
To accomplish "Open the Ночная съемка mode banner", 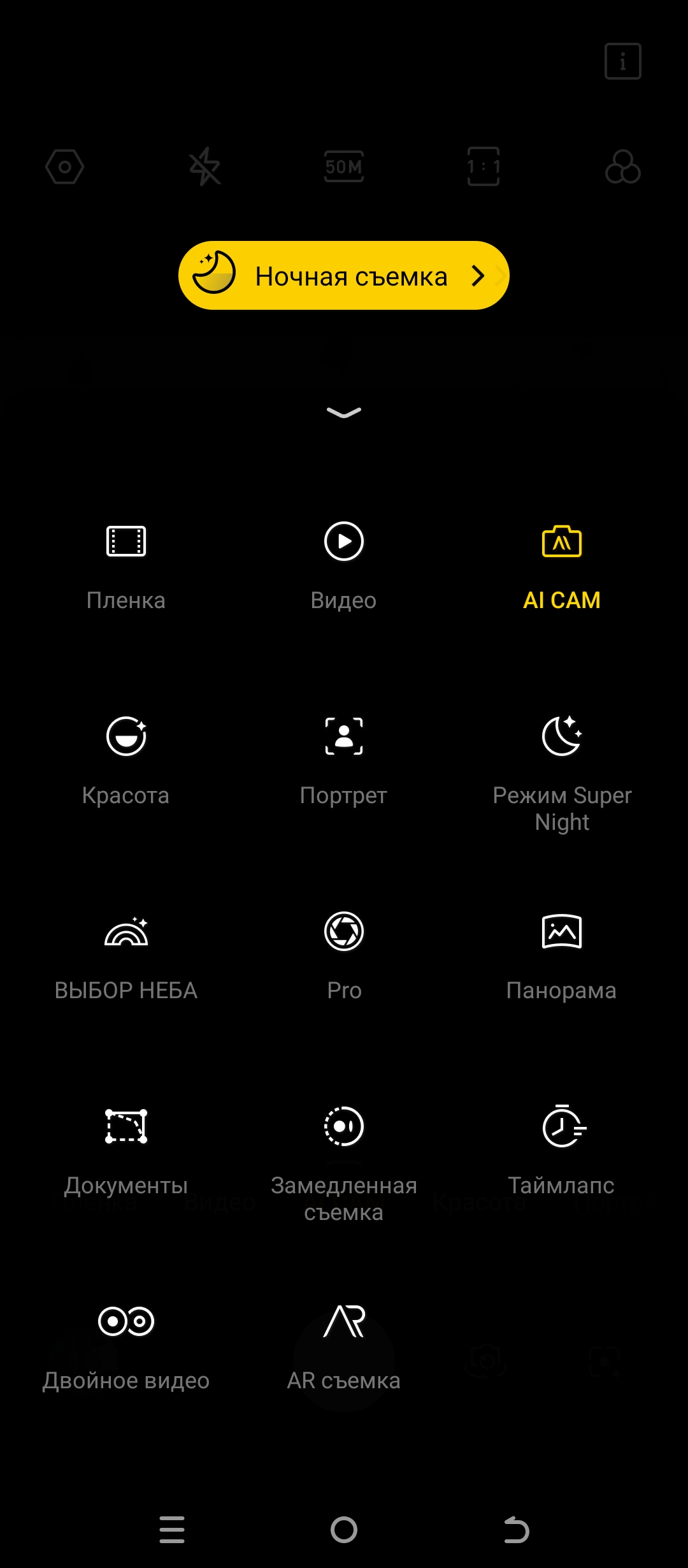I will 344,275.
